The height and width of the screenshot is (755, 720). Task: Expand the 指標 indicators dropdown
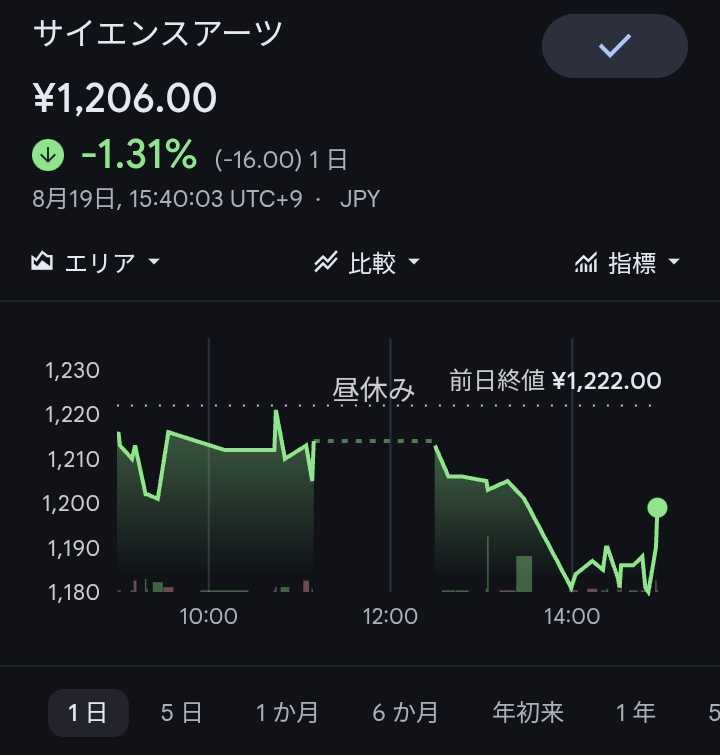627,262
